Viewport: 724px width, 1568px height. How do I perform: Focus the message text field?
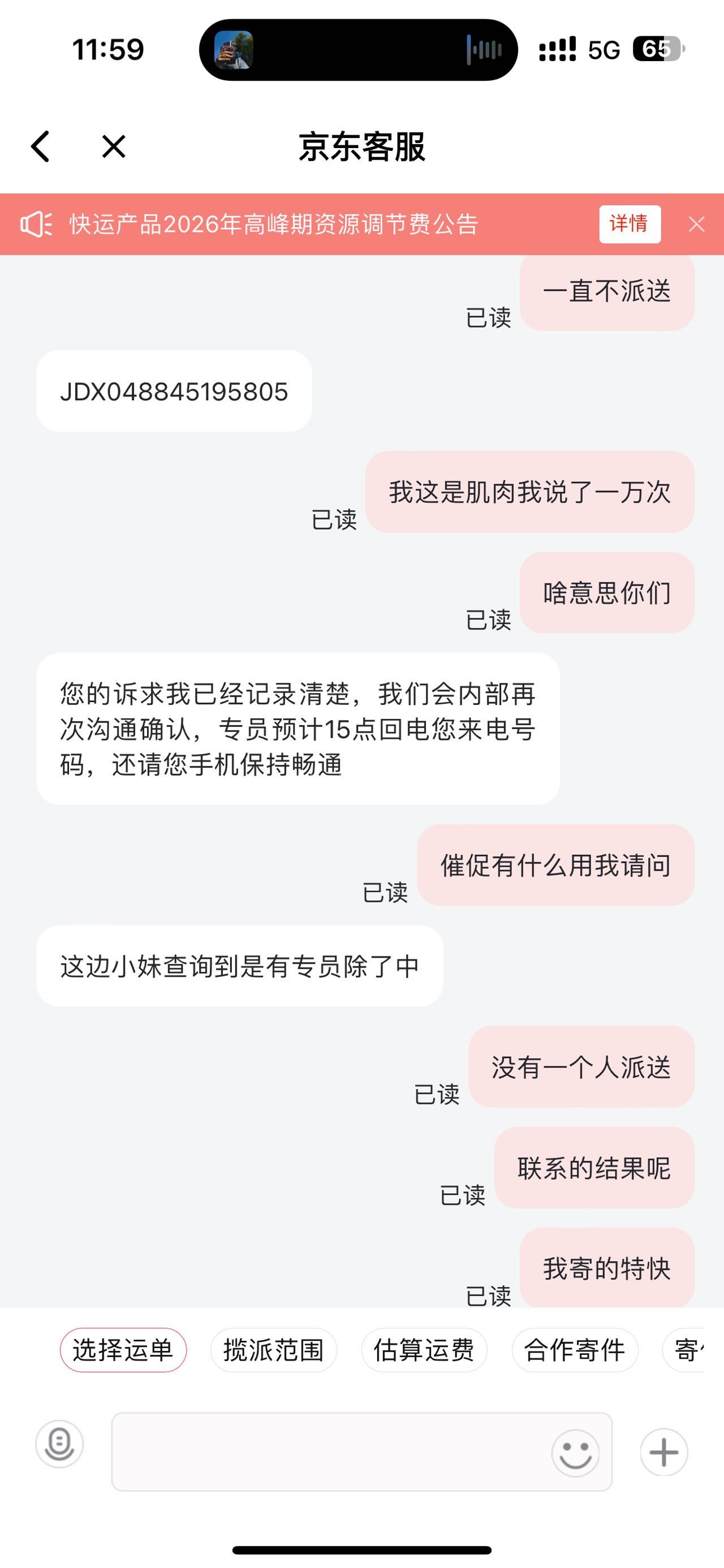[329, 1452]
